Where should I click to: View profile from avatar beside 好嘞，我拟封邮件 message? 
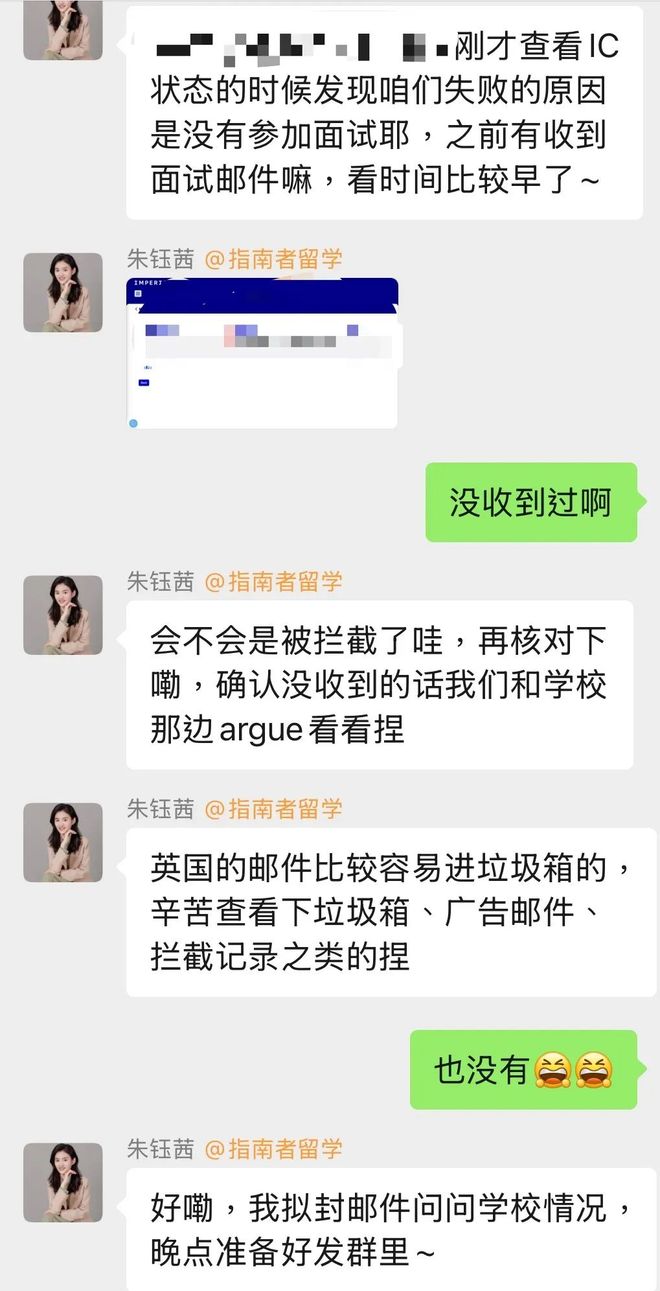tap(63, 1182)
